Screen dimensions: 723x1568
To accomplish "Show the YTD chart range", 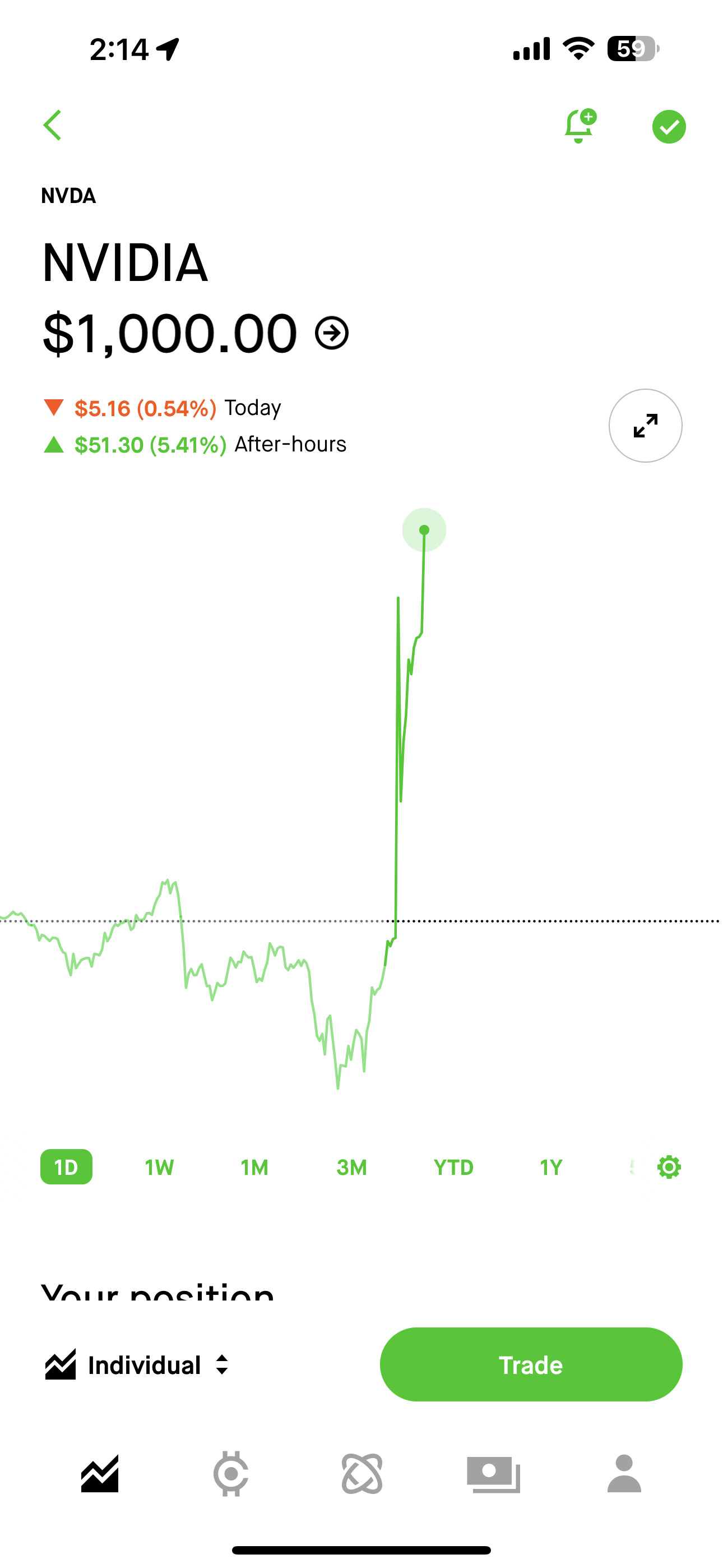I will (453, 1168).
